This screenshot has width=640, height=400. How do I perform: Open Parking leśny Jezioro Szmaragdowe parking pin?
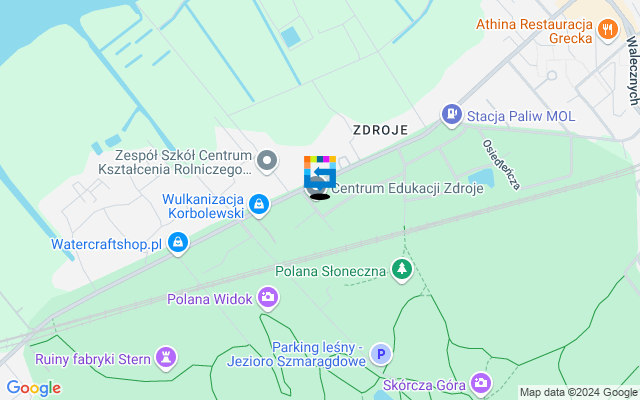click(x=380, y=353)
